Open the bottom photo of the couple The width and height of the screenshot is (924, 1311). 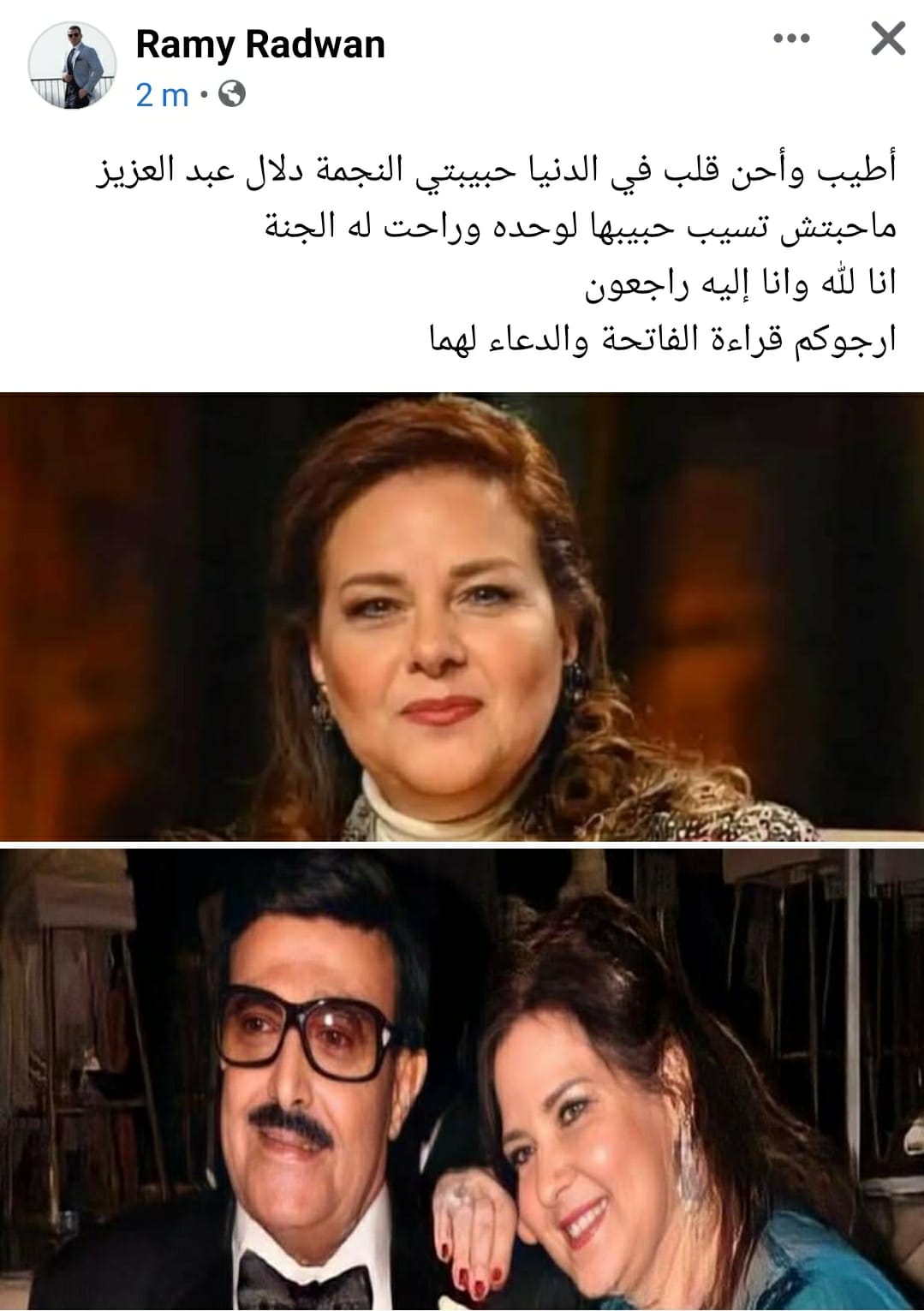pyautogui.click(x=462, y=1079)
